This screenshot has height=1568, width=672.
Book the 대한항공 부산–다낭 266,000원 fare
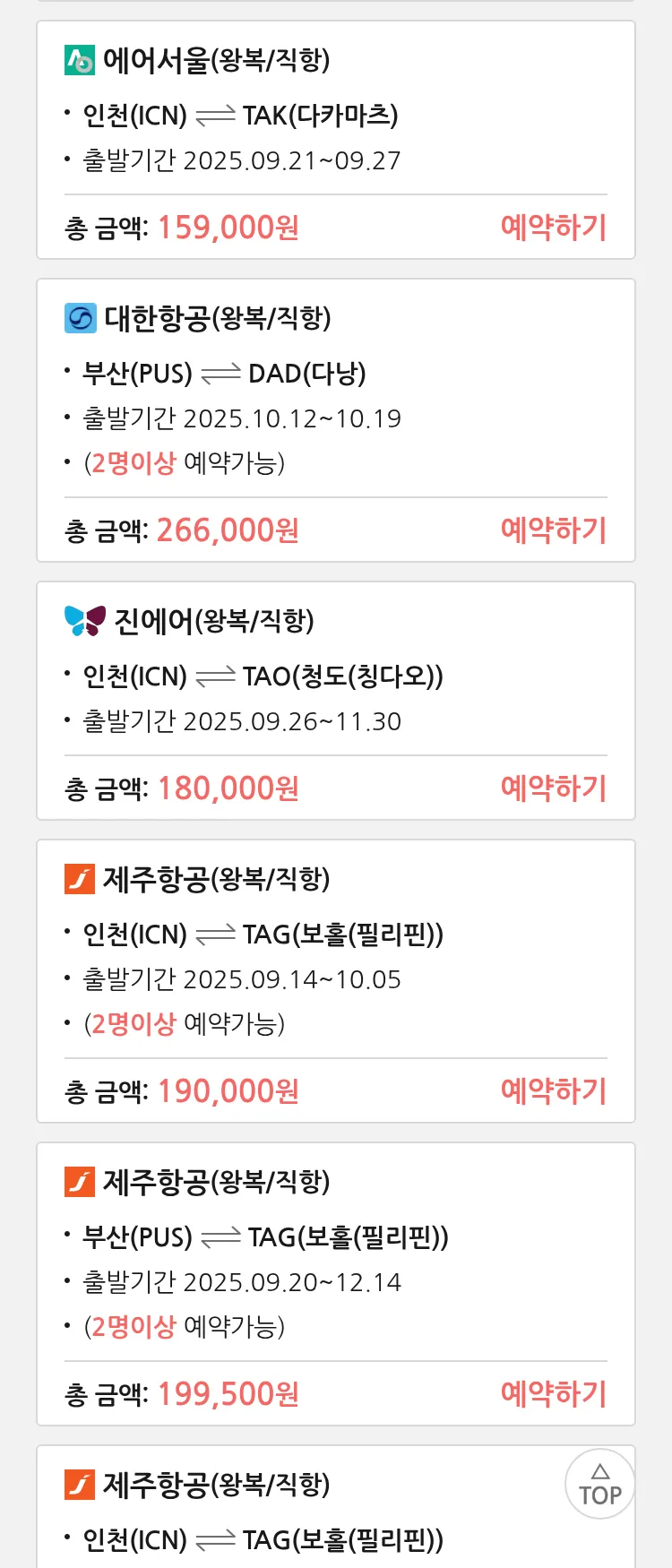[553, 530]
